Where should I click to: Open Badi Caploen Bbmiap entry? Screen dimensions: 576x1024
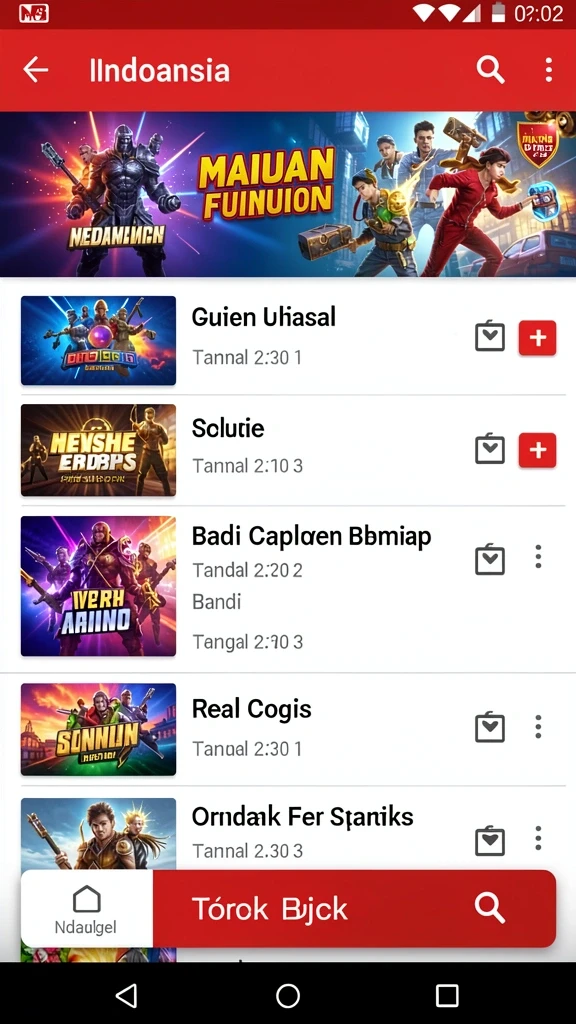tap(288, 586)
